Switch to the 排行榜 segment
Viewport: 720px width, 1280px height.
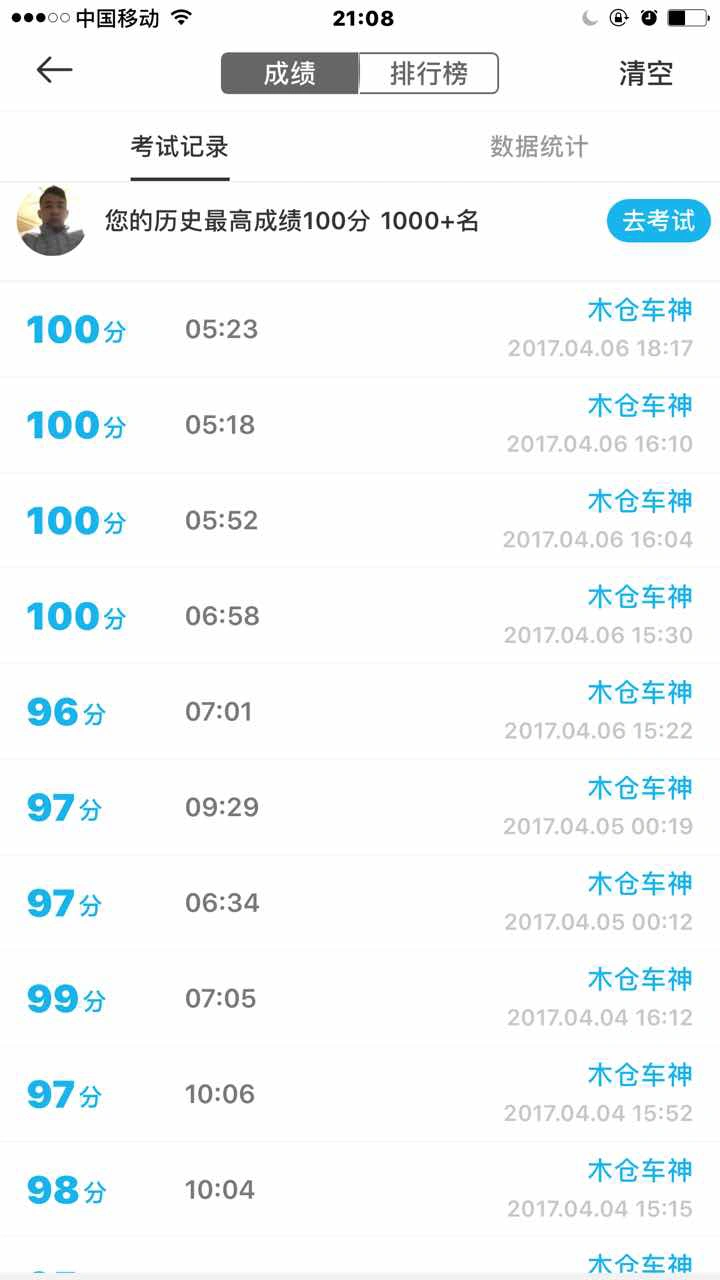coord(429,73)
